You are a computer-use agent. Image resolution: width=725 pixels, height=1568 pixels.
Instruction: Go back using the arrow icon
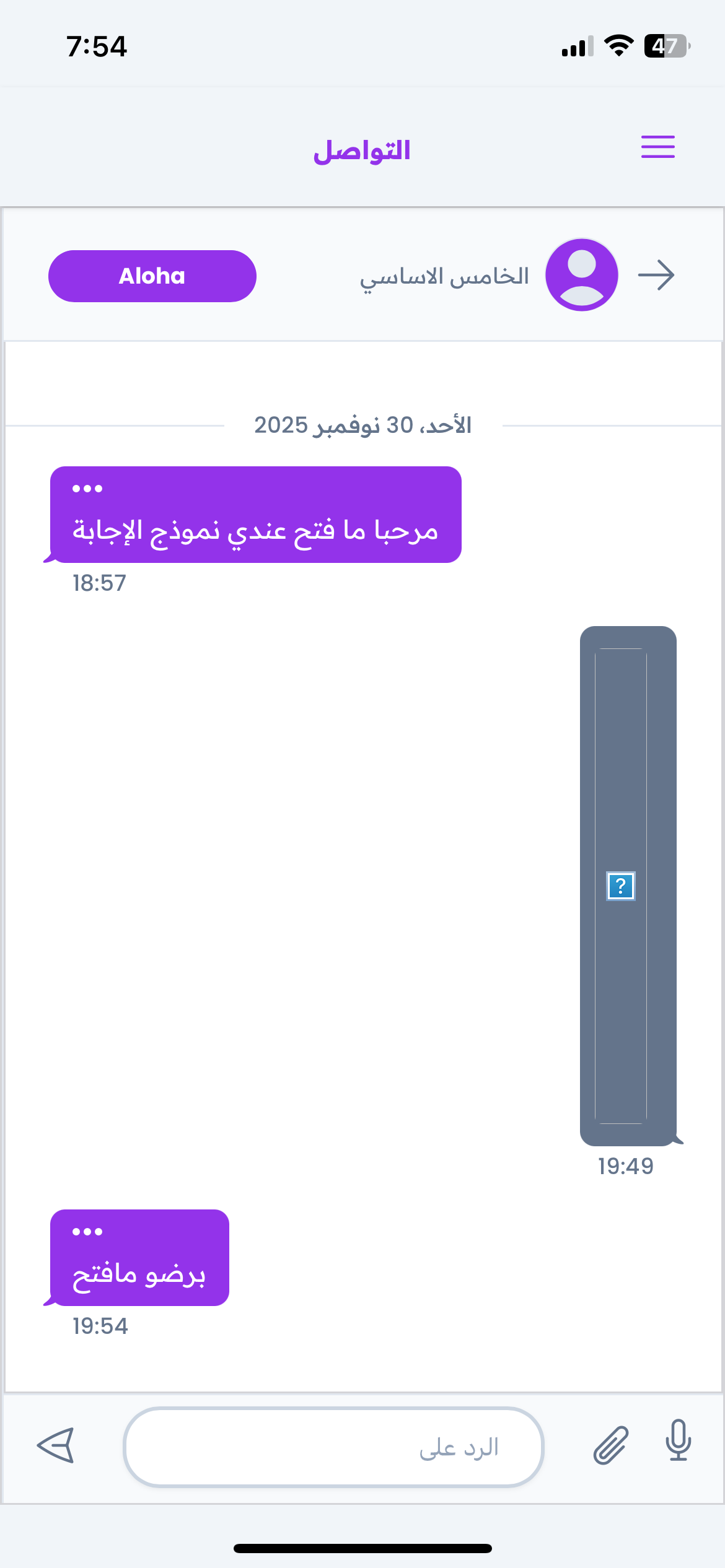[x=656, y=276]
